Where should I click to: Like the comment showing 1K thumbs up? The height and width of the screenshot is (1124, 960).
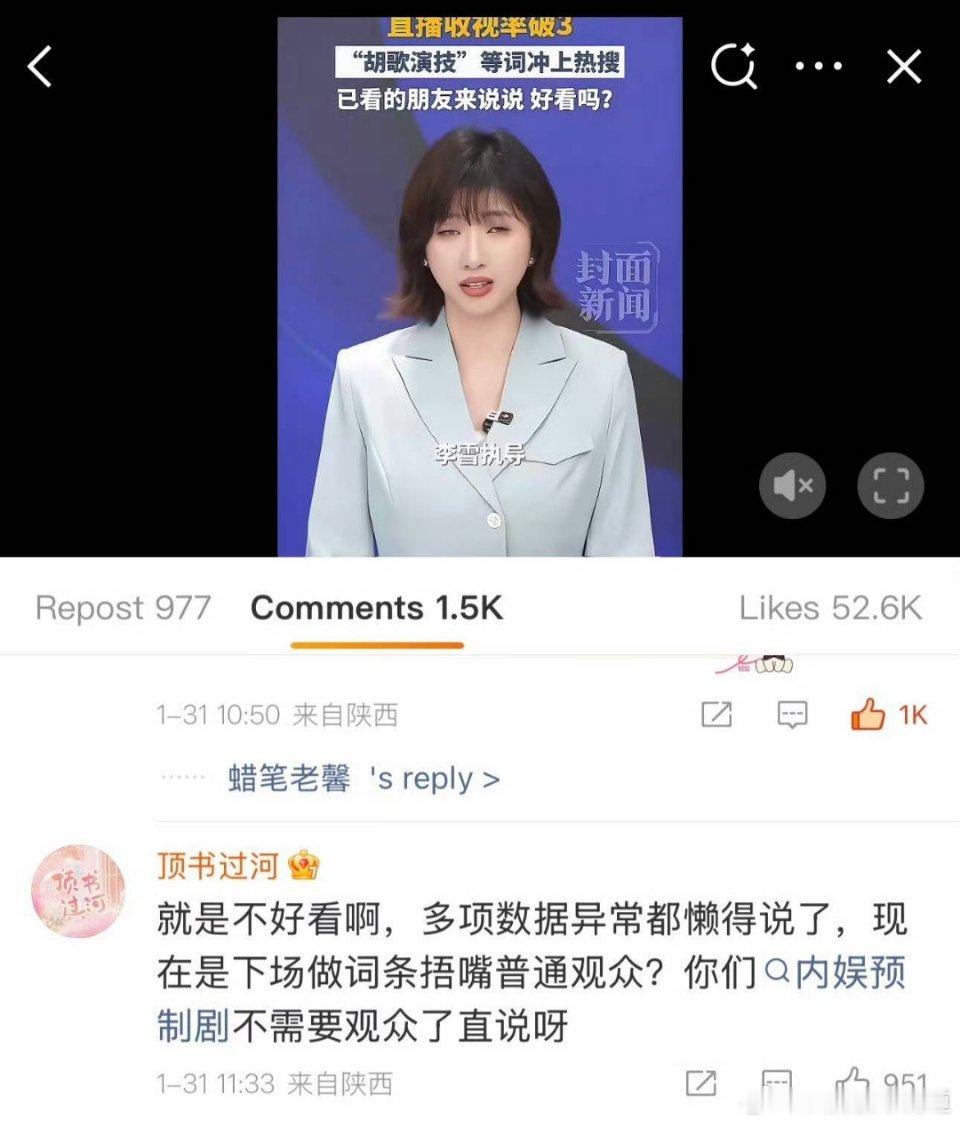(869, 715)
